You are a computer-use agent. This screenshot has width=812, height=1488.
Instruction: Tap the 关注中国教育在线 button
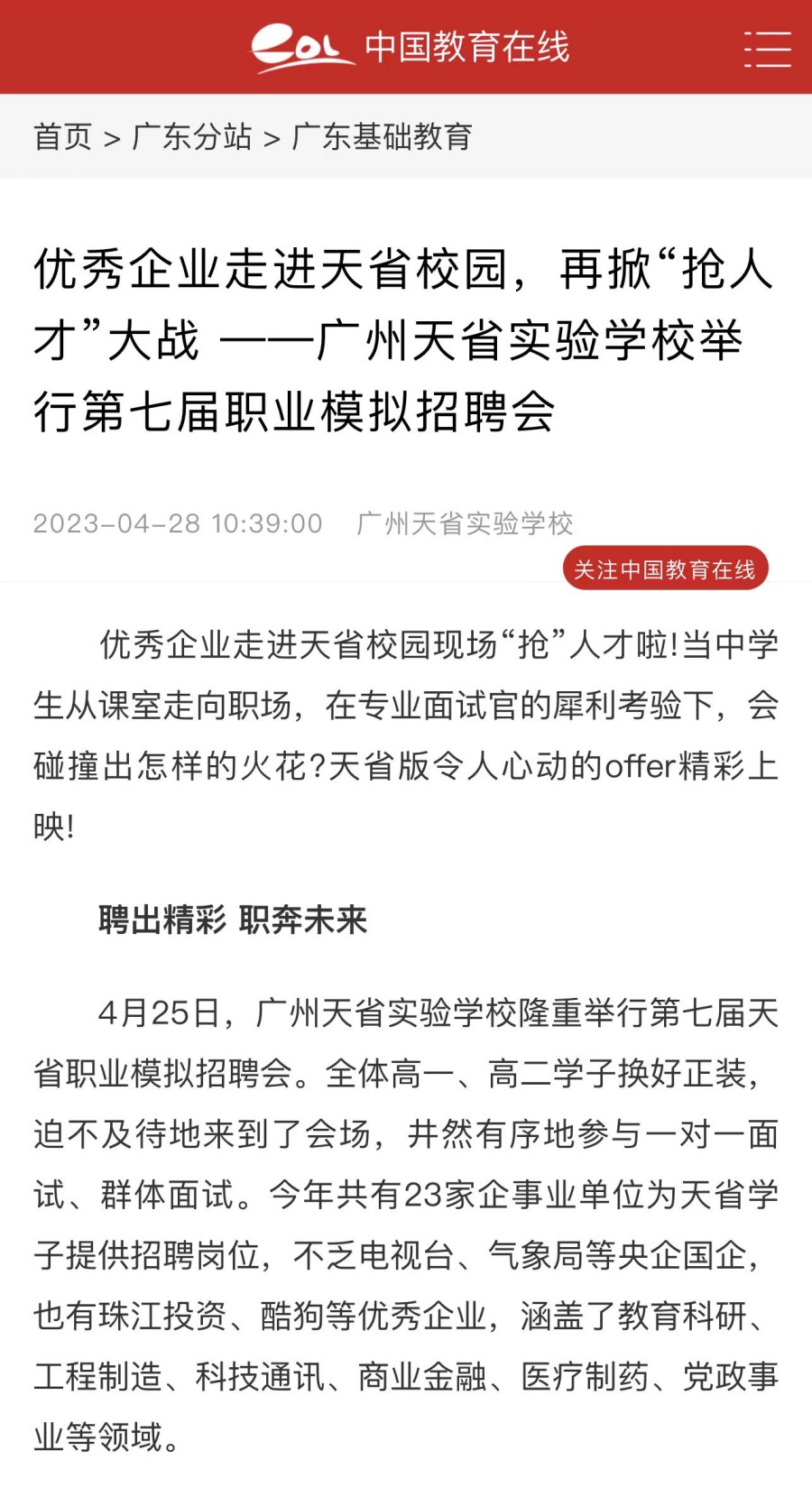point(665,568)
